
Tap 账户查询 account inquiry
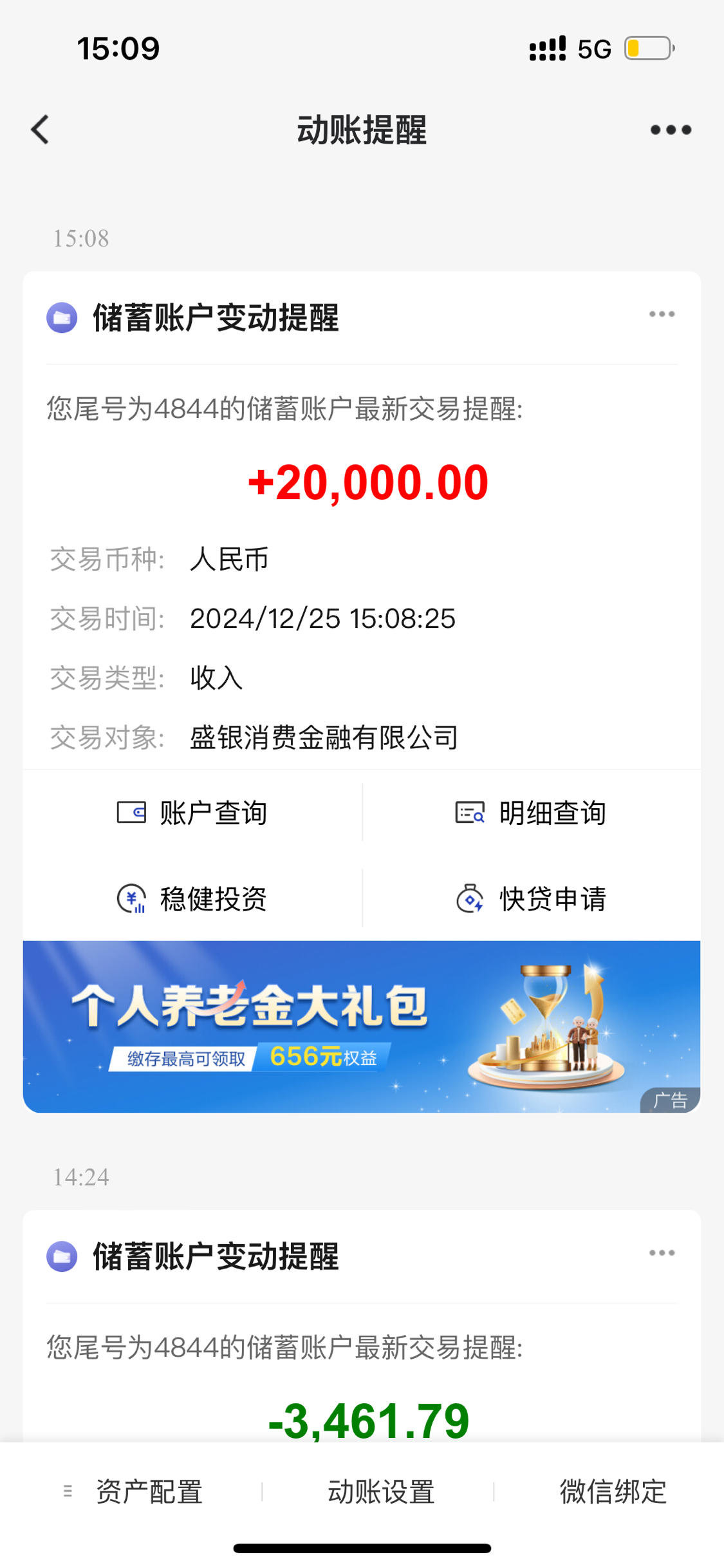(192, 813)
